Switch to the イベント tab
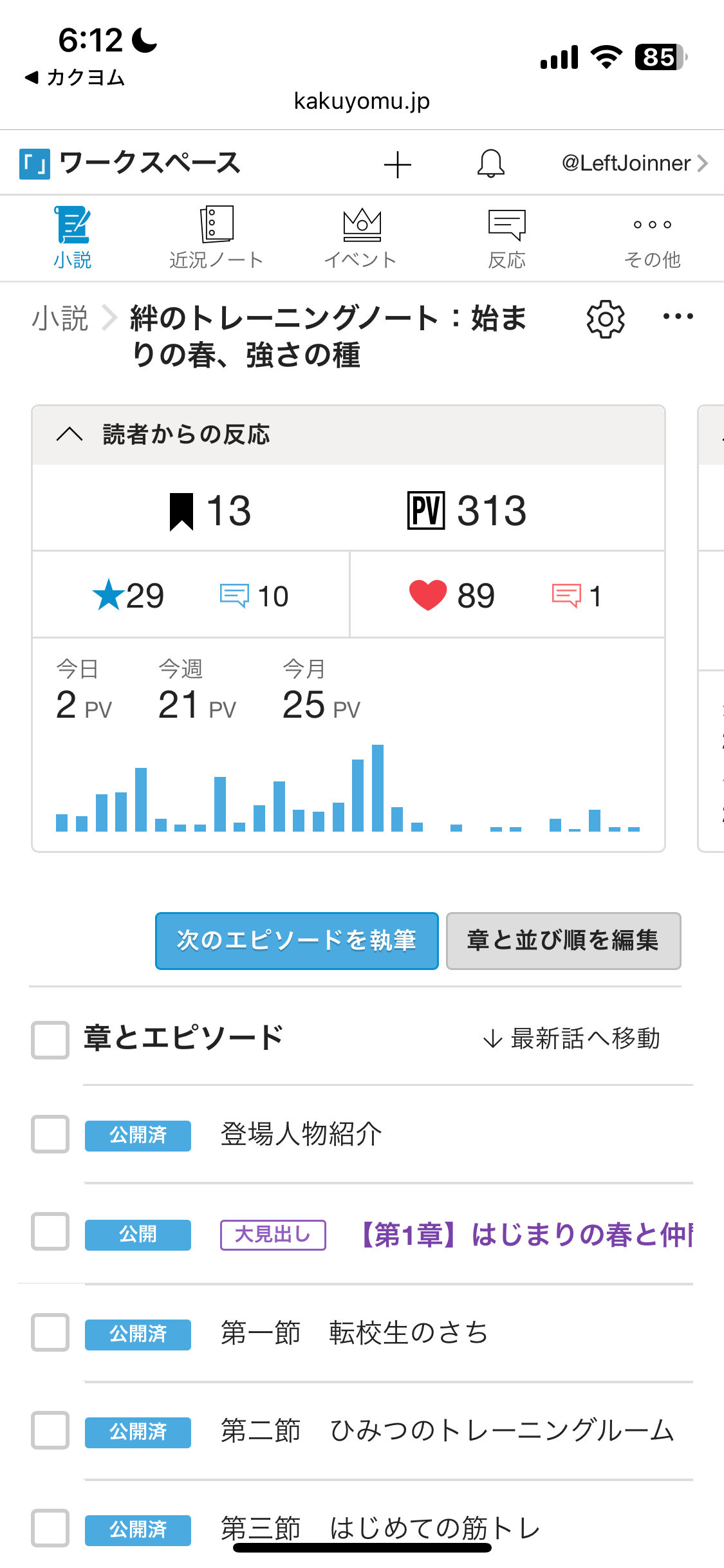The width and height of the screenshot is (724, 1568). point(361,238)
